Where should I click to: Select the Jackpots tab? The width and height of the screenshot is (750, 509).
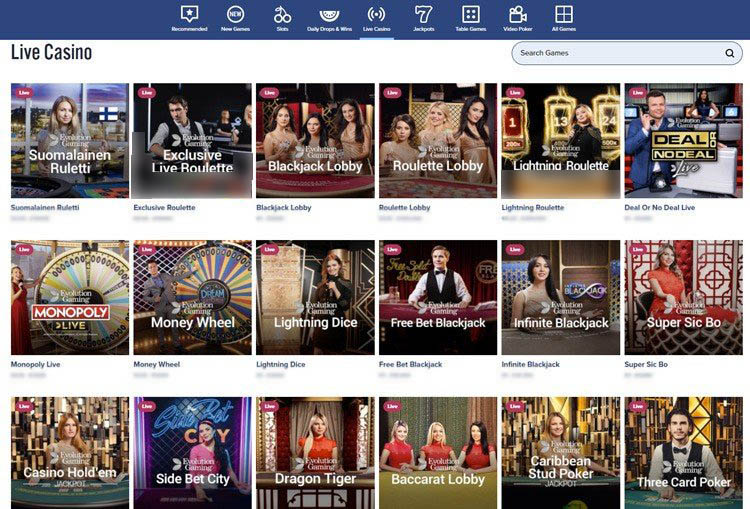423,18
